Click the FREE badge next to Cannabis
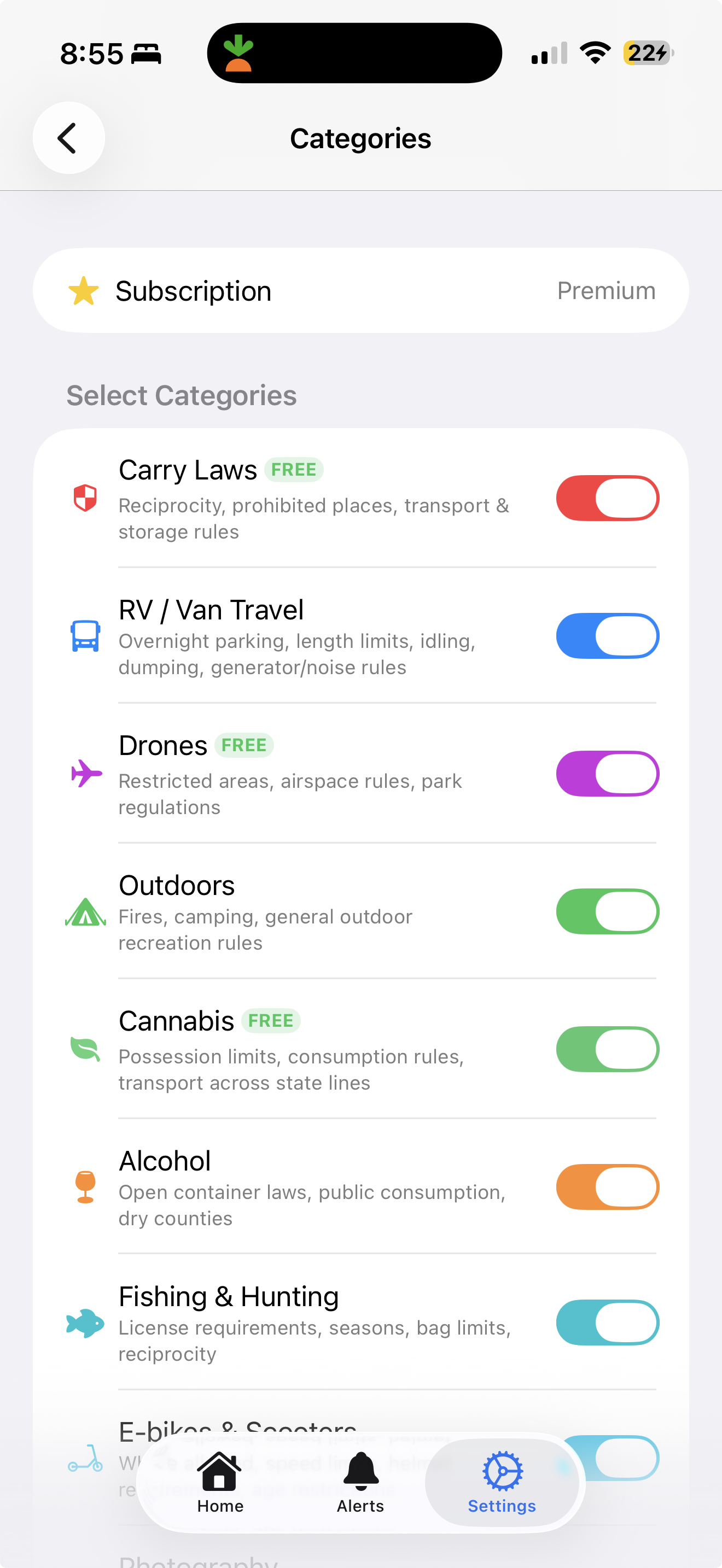722x1568 pixels. [271, 1020]
